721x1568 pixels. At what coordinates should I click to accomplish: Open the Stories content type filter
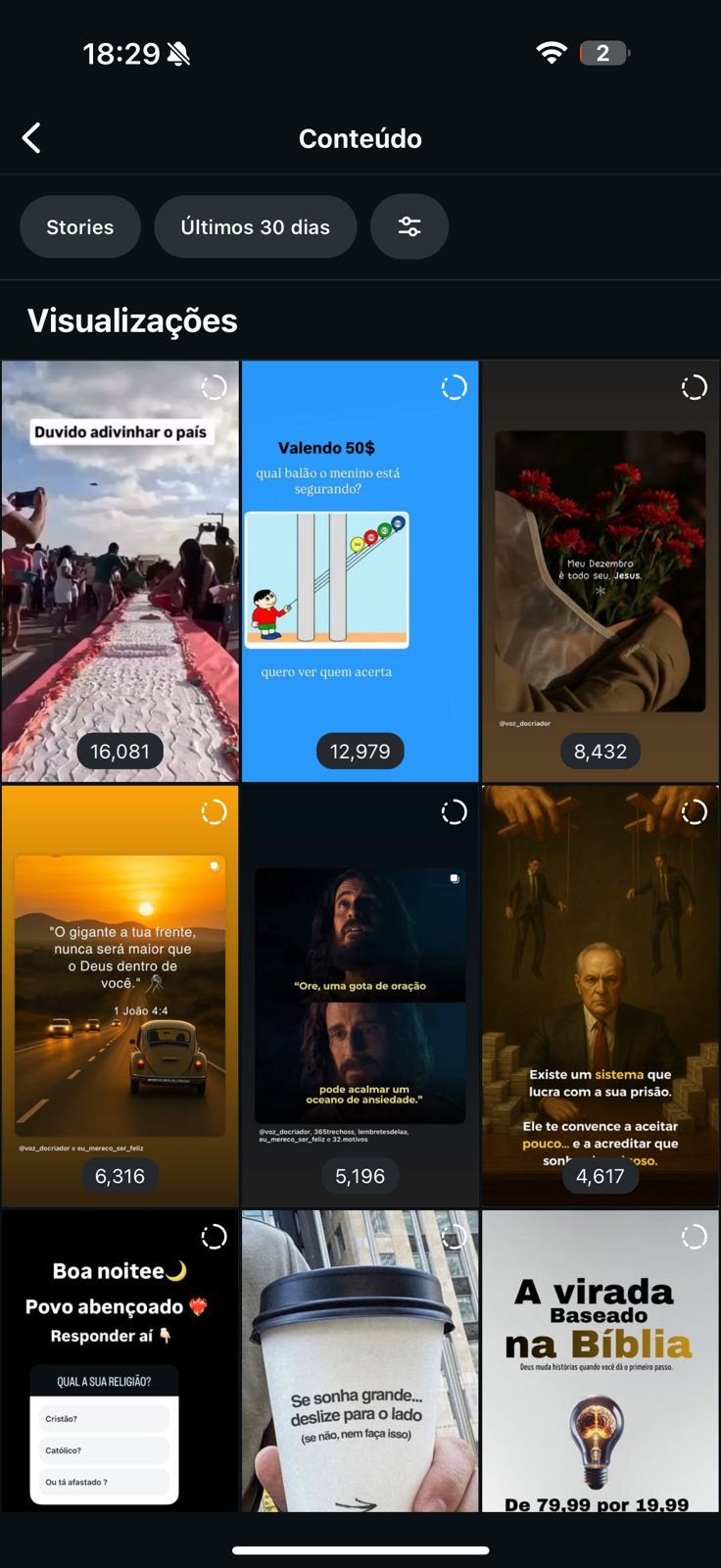point(80,226)
